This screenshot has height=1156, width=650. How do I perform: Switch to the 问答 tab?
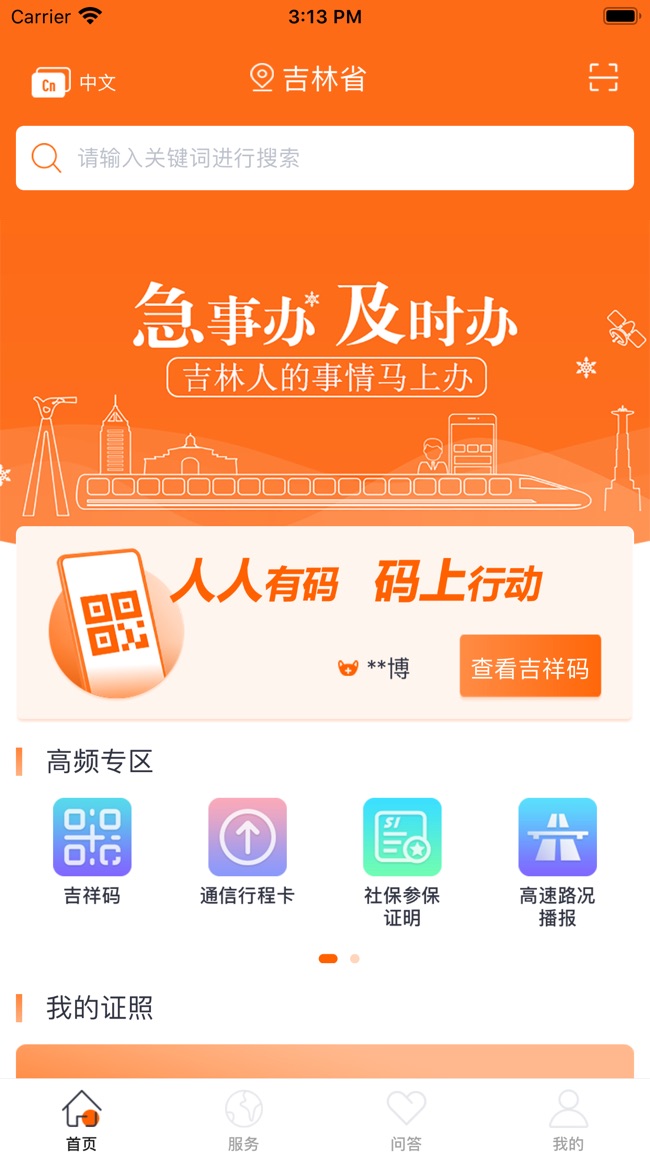tap(406, 1120)
